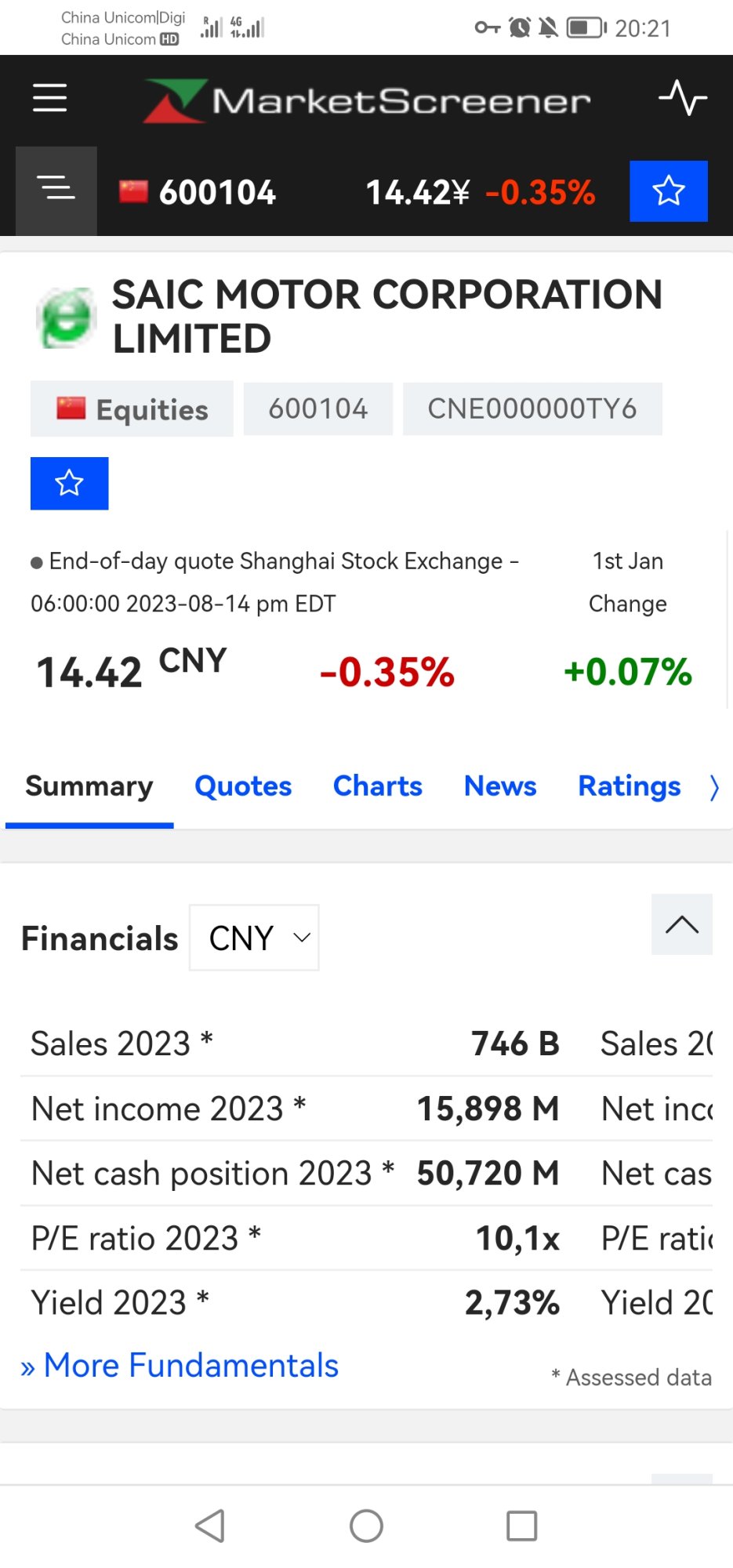Image resolution: width=733 pixels, height=1568 pixels.
Task: Open the Ratings tab
Action: pyautogui.click(x=630, y=786)
